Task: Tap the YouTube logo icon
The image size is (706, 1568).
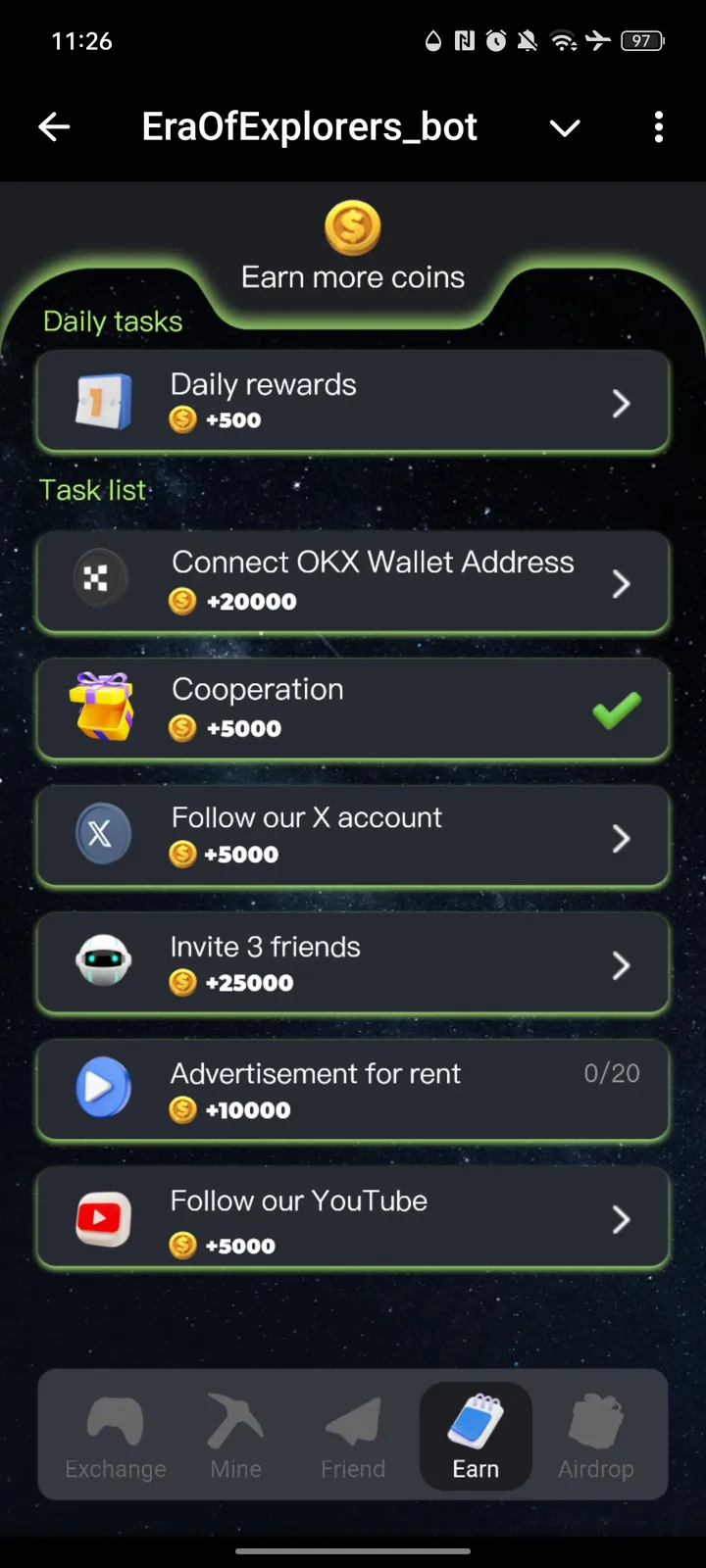Action: click(101, 1218)
